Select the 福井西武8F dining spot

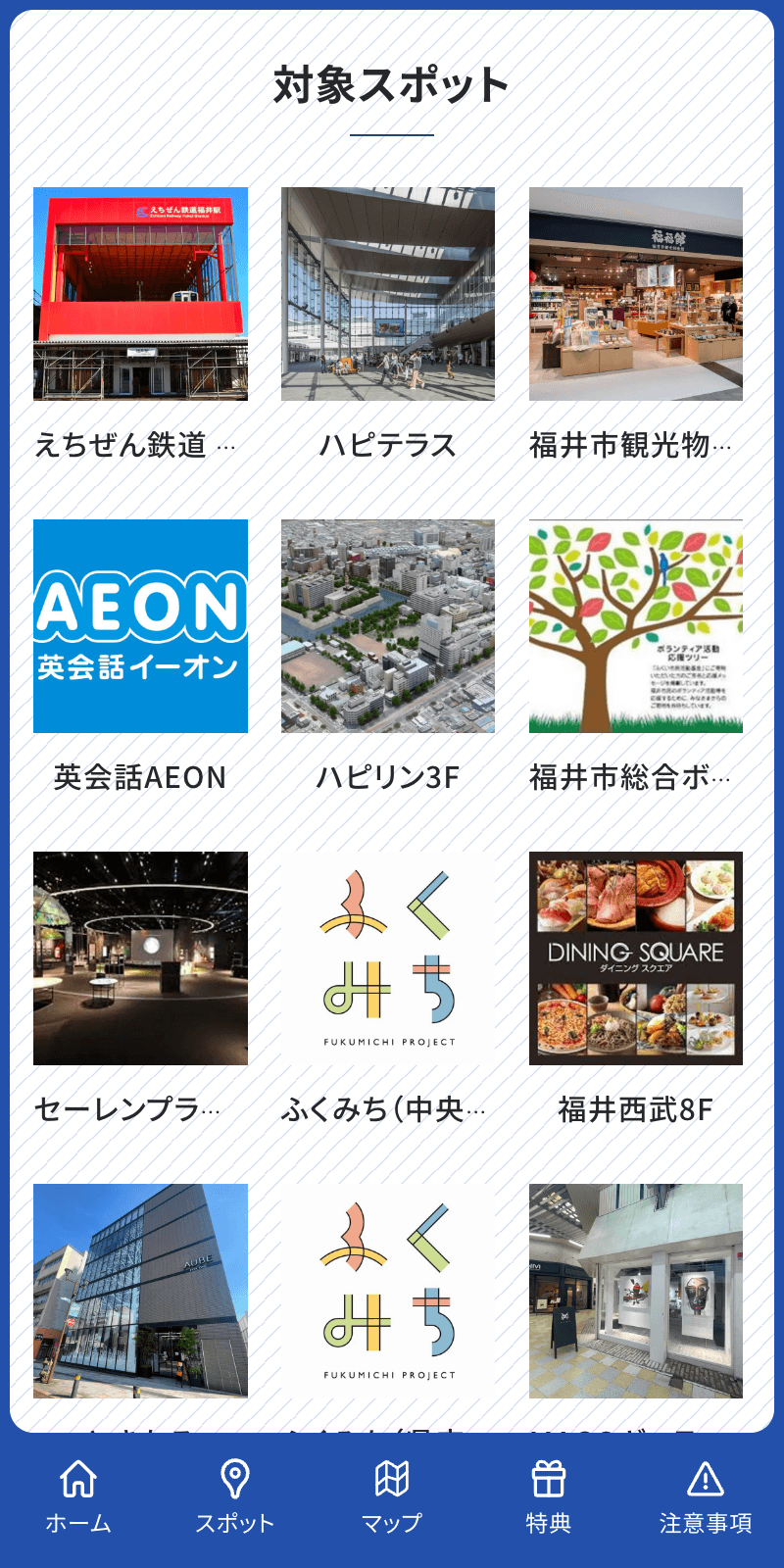[636, 989]
